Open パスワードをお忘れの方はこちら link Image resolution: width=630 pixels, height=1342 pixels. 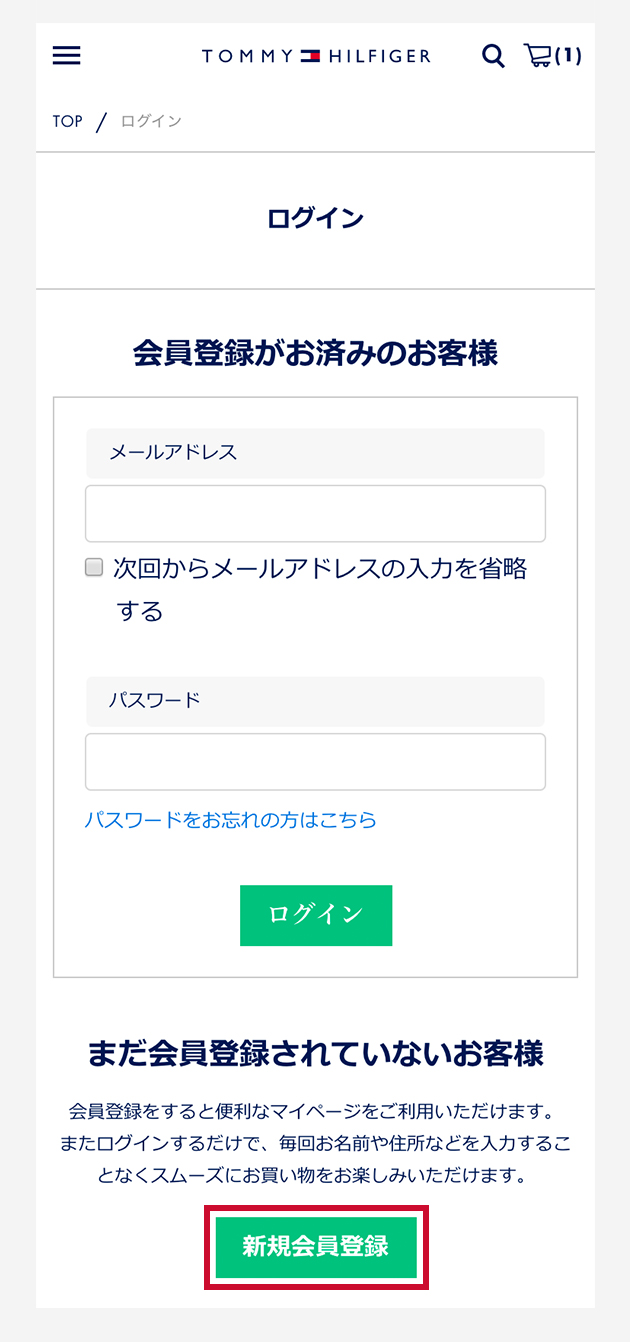(231, 820)
